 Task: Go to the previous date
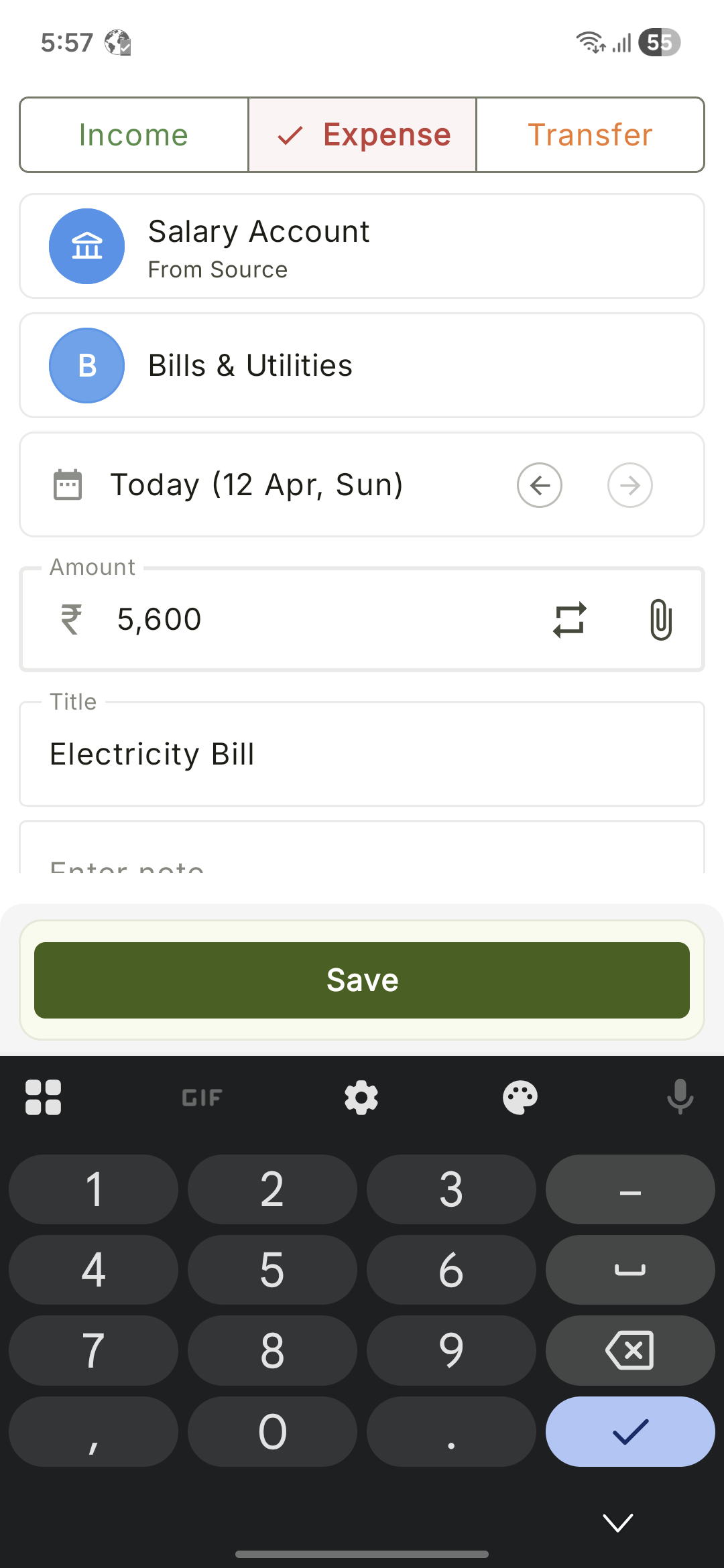[x=540, y=485]
